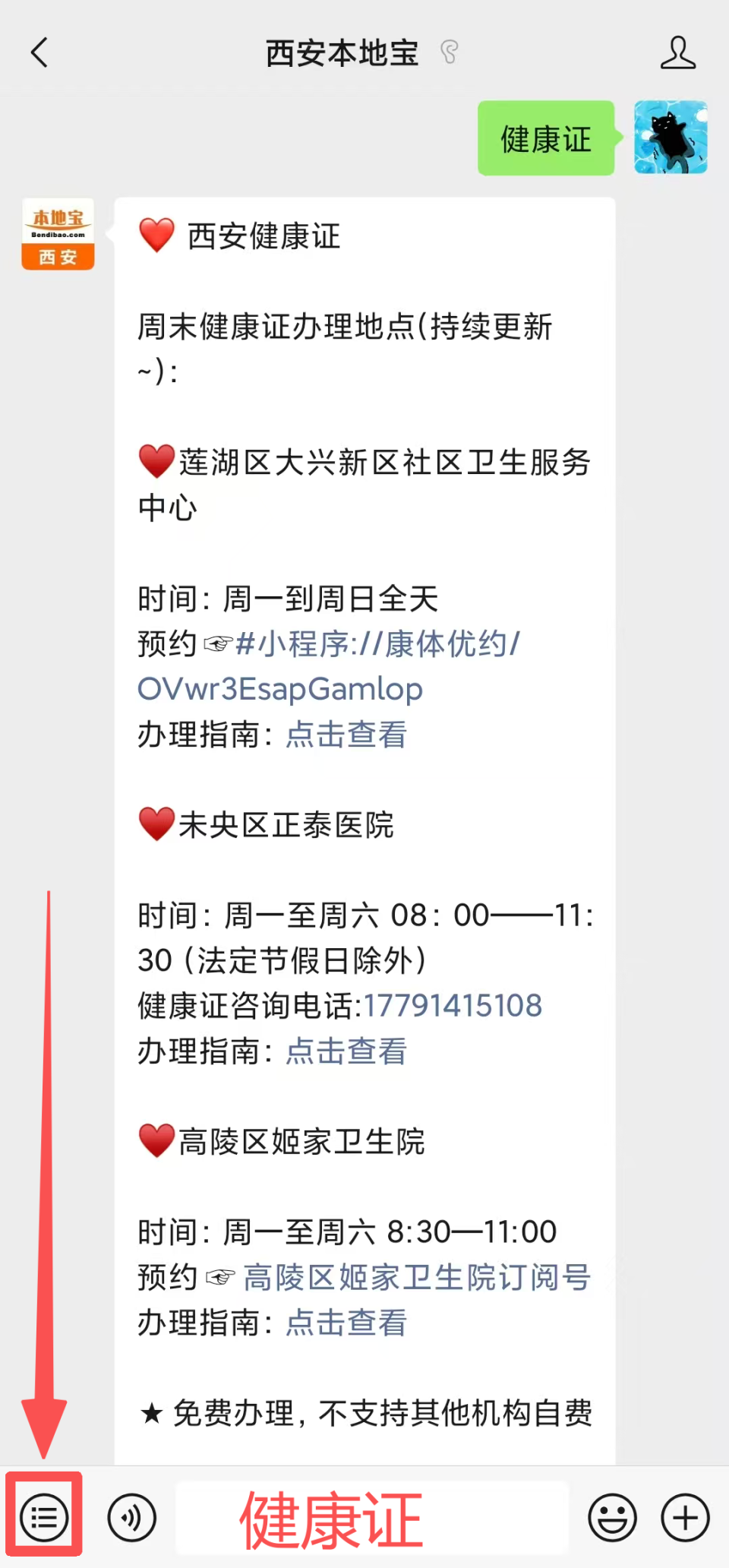729x1568 pixels.
Task: Tap the 西安本地宝 chat title
Action: point(340,52)
